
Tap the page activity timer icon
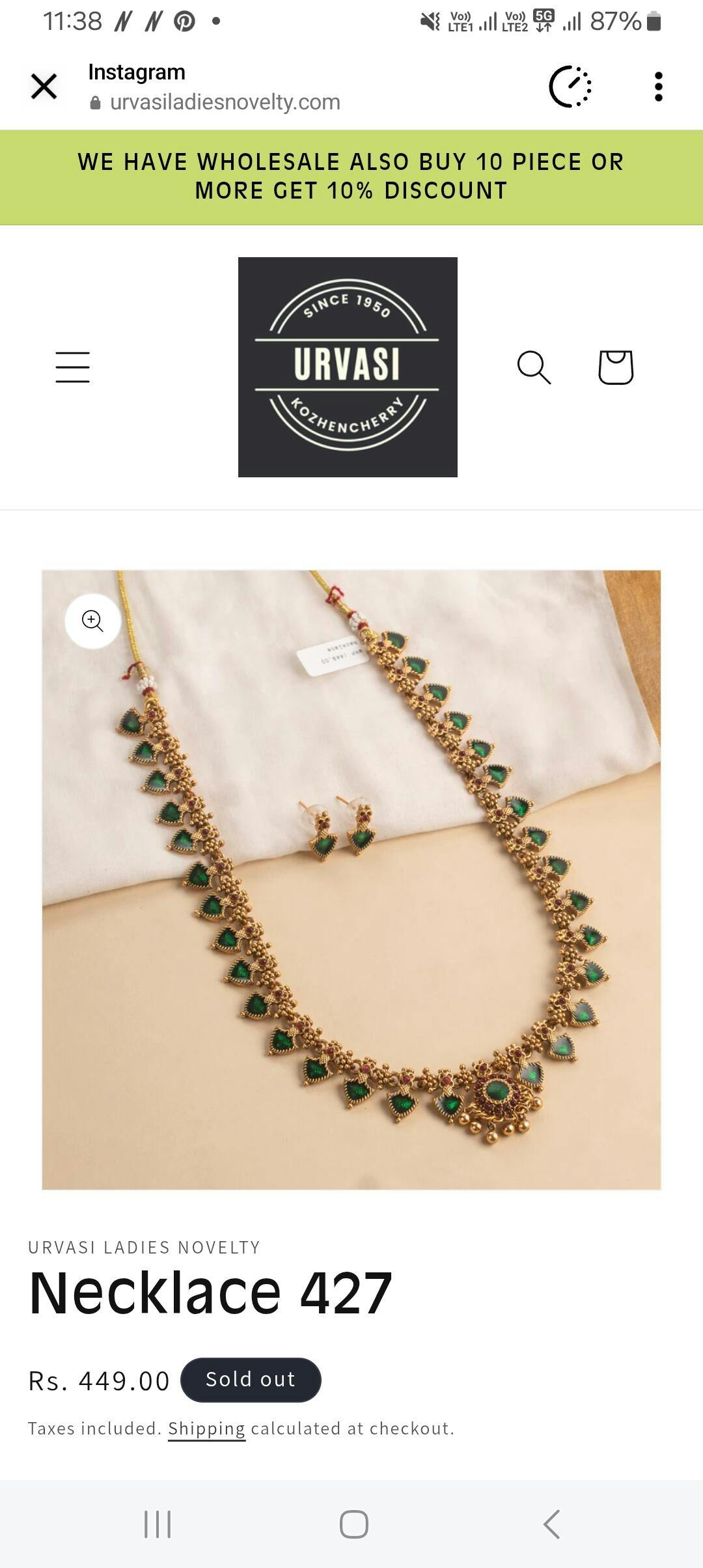point(570,87)
